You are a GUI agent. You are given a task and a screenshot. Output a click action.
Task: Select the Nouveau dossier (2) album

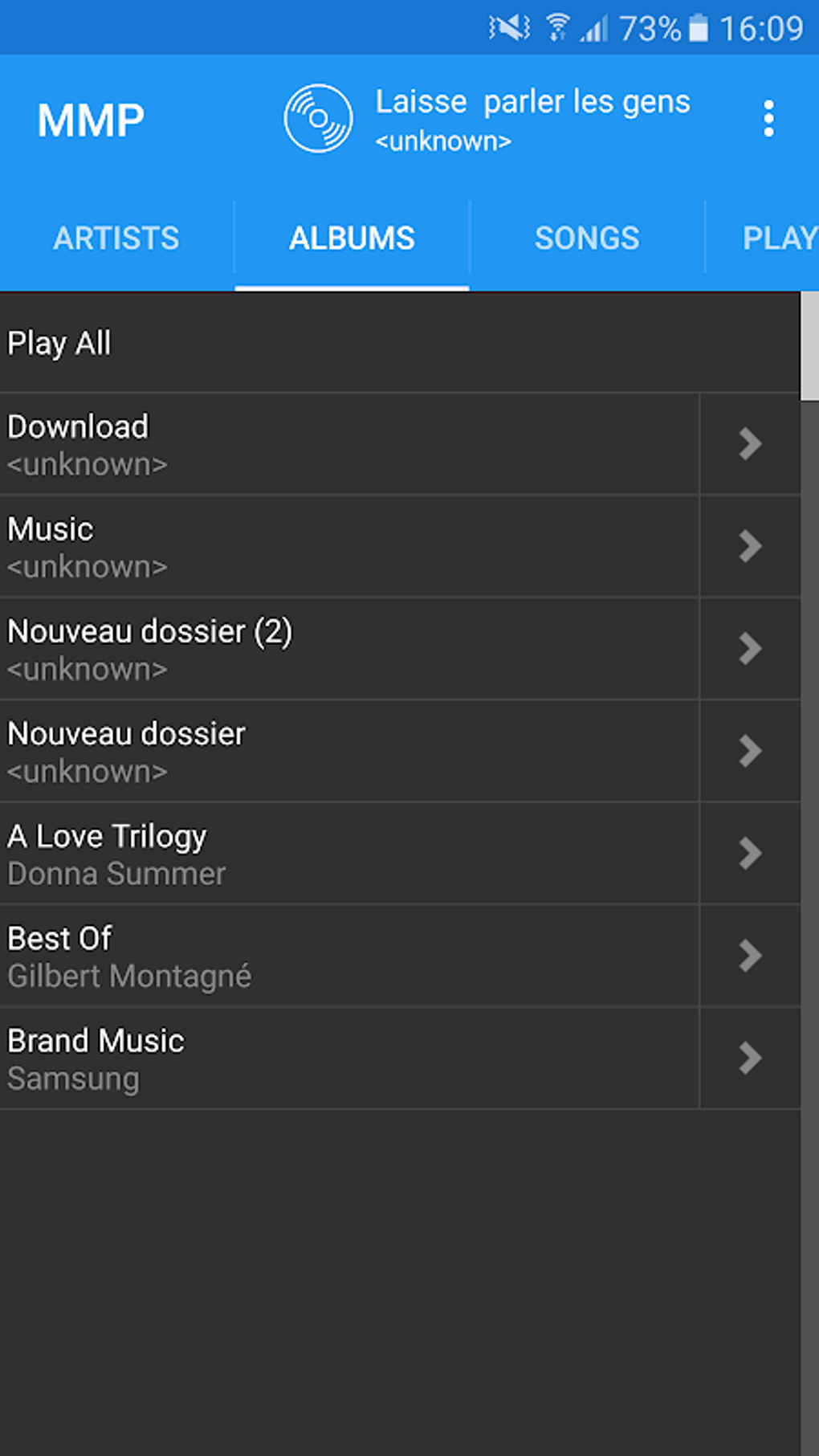[349, 648]
